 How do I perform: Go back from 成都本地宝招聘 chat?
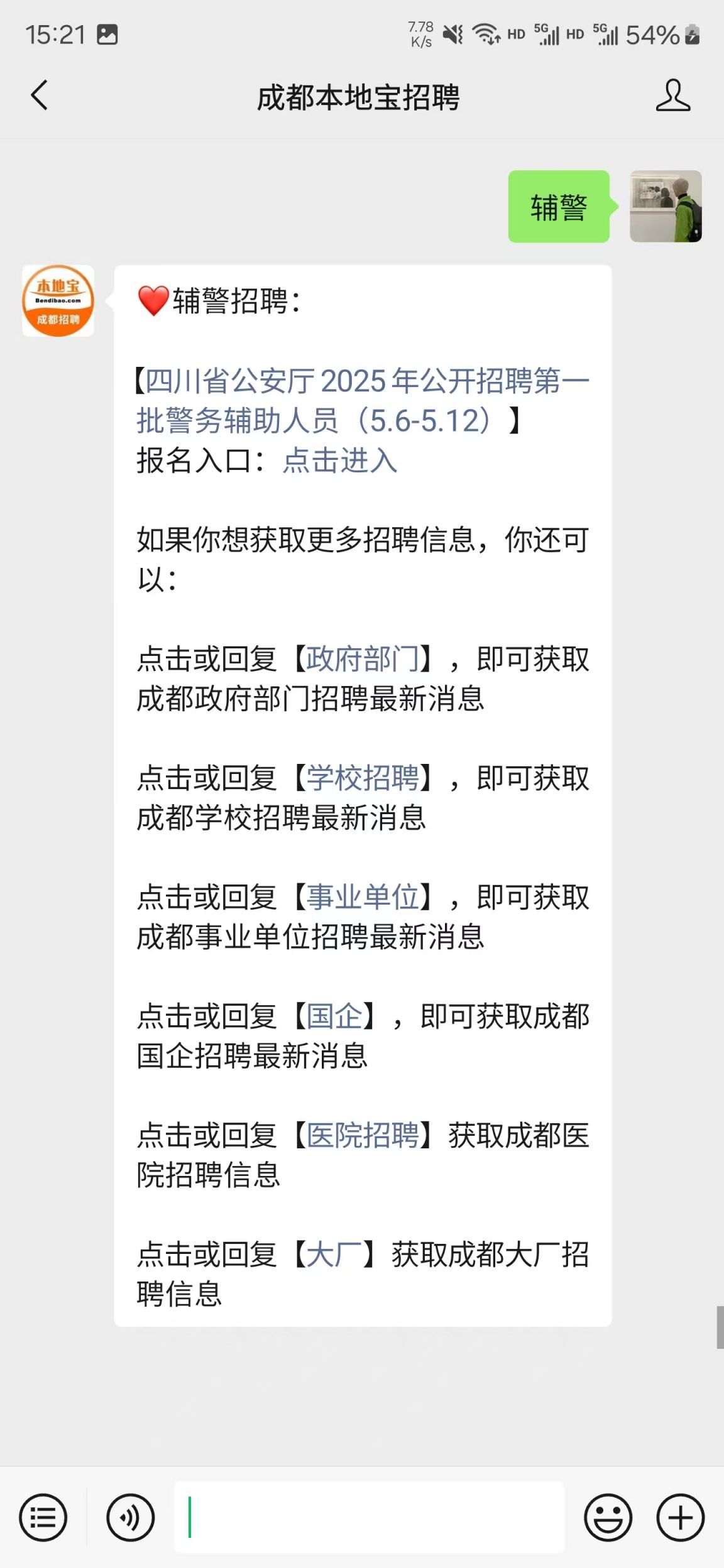pos(39,95)
